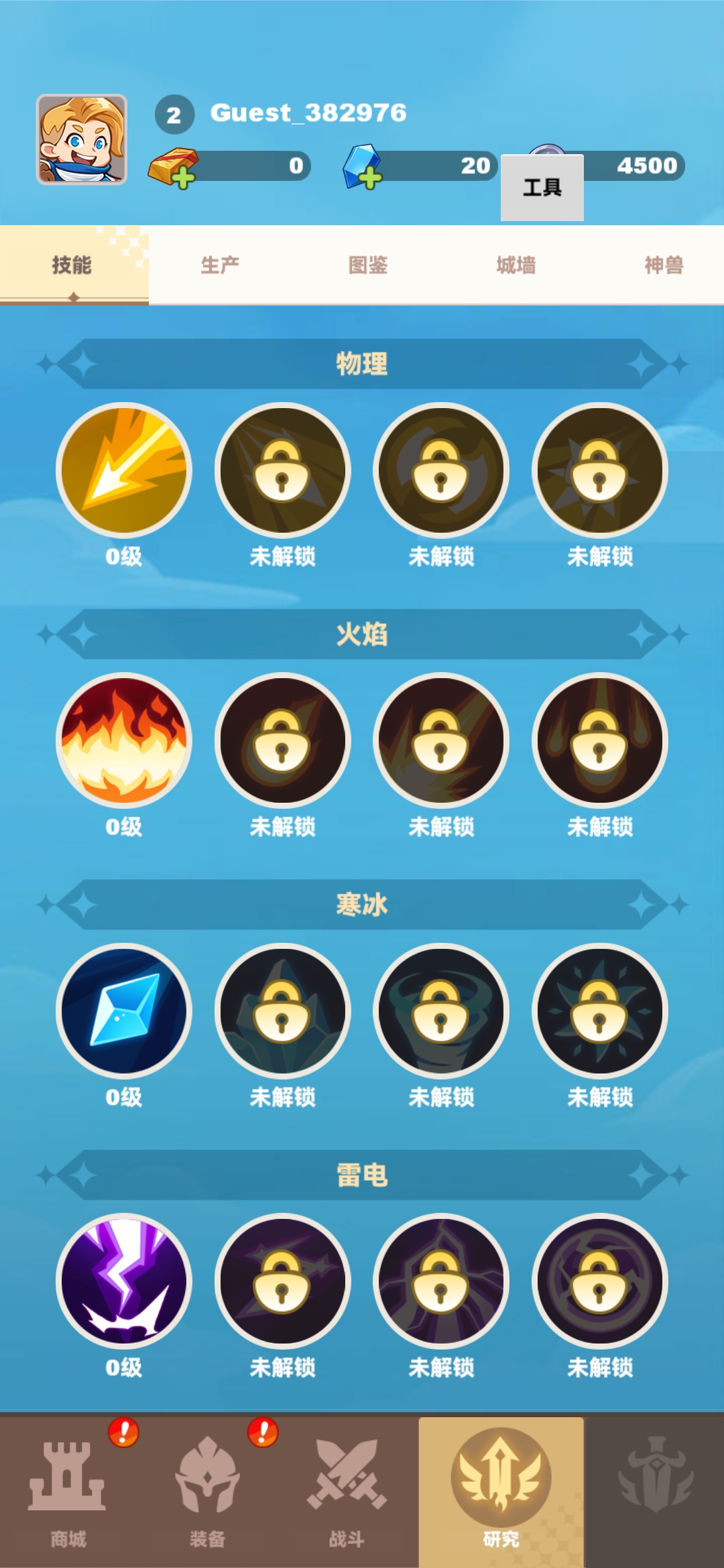724x1568 pixels.
Task: Switch to the 图鉴 tab
Action: (x=368, y=265)
